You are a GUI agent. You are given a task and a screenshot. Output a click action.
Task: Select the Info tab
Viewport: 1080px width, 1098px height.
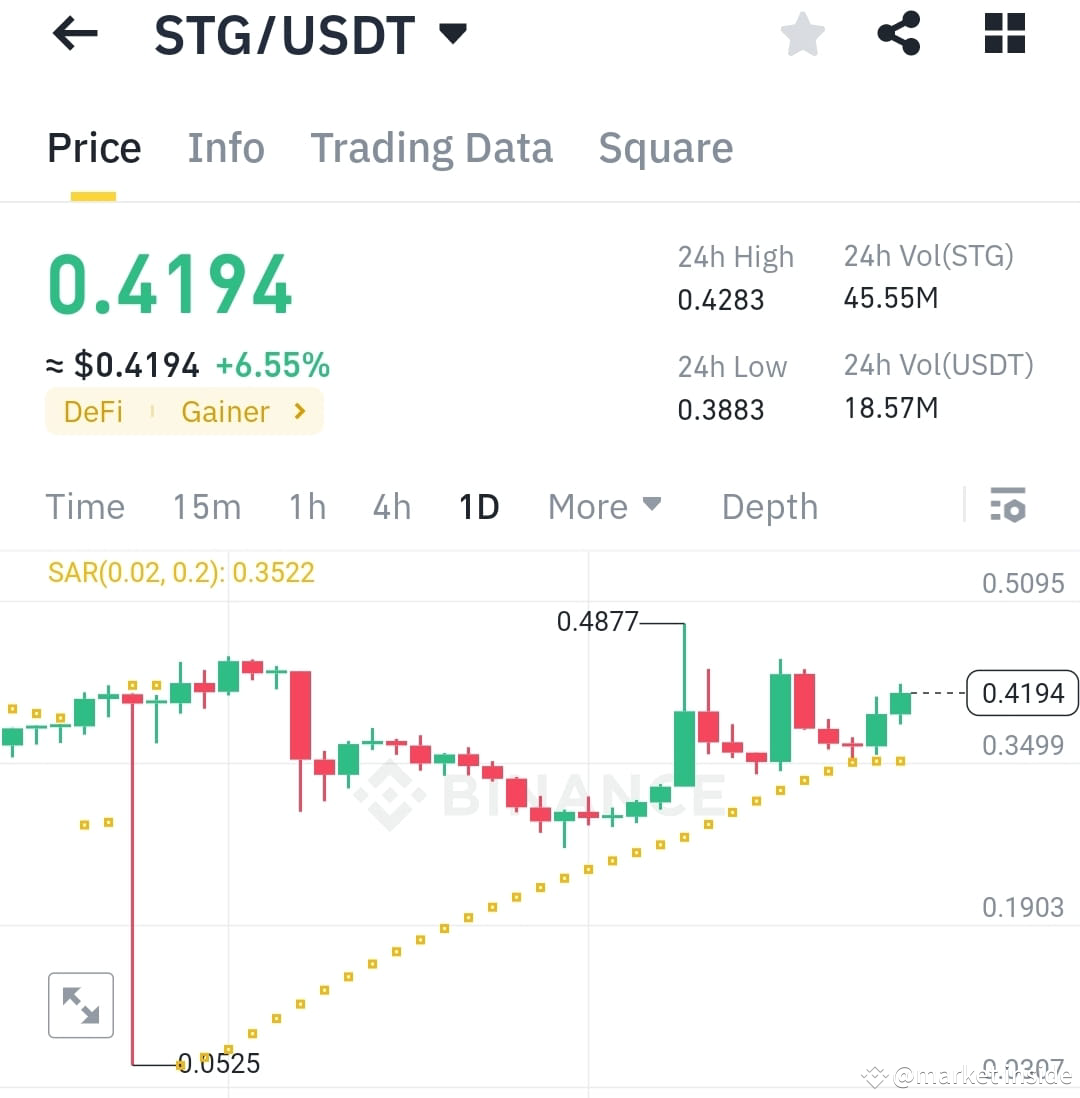pos(225,147)
